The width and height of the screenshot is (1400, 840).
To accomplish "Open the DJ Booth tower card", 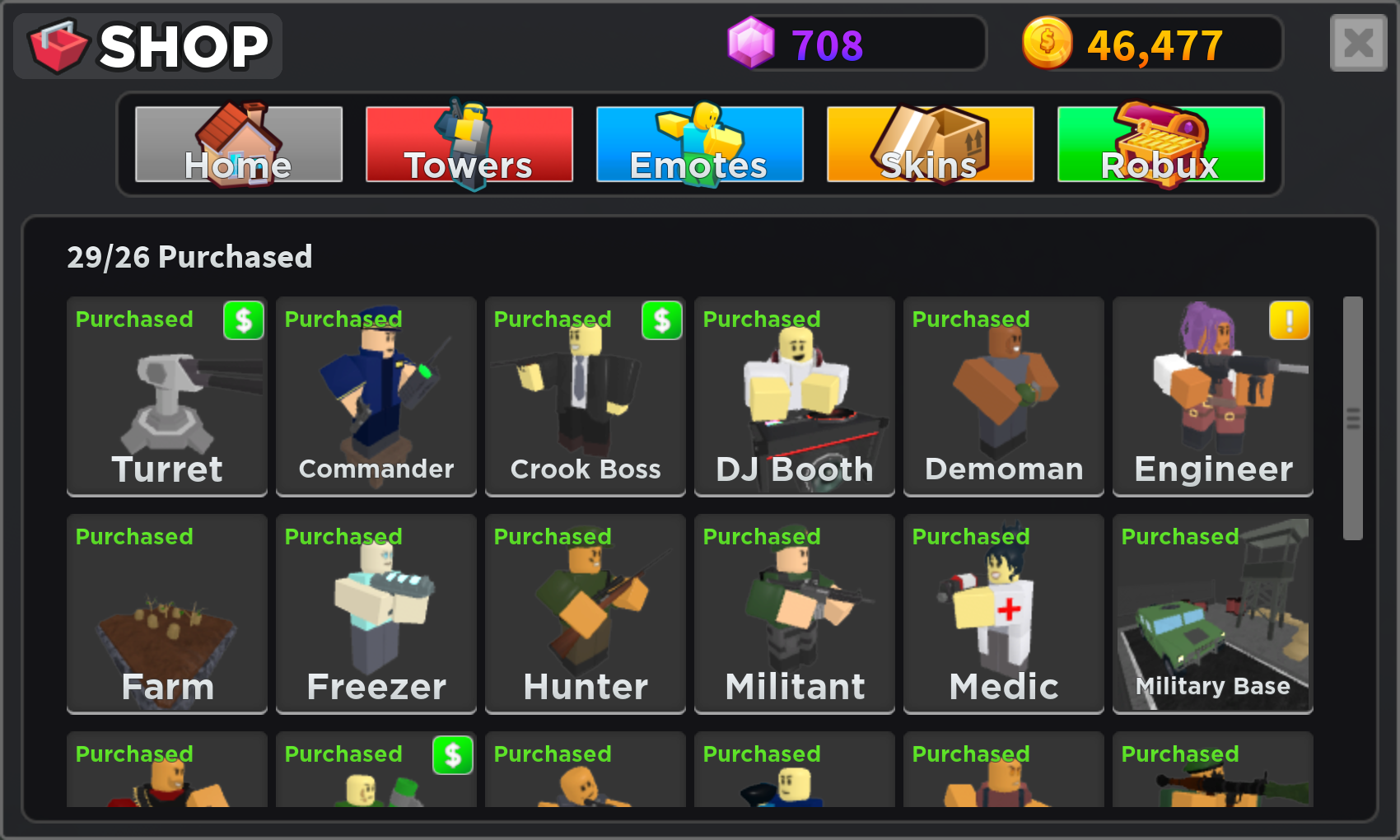I will click(795, 397).
